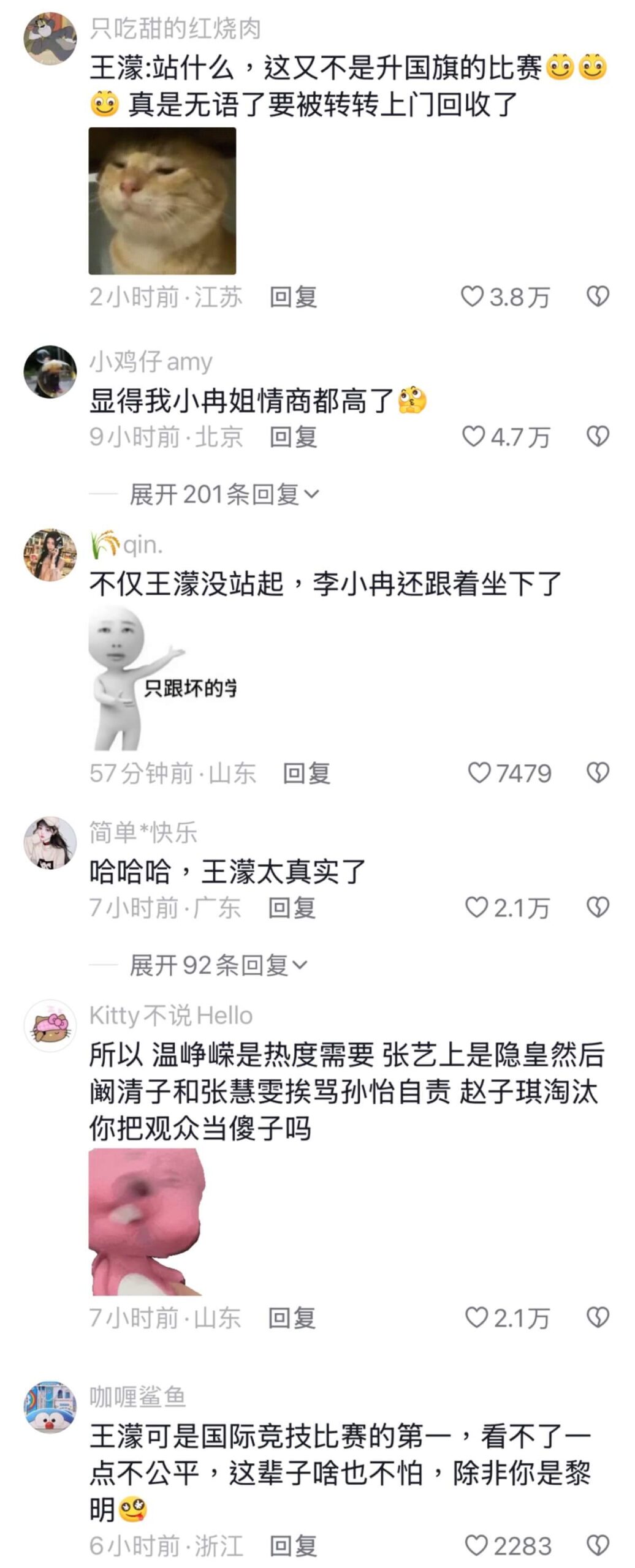This screenshot has width=635, height=1568.
Task: Like the comment by 只吃甜的红烧肉
Action: [x=473, y=296]
